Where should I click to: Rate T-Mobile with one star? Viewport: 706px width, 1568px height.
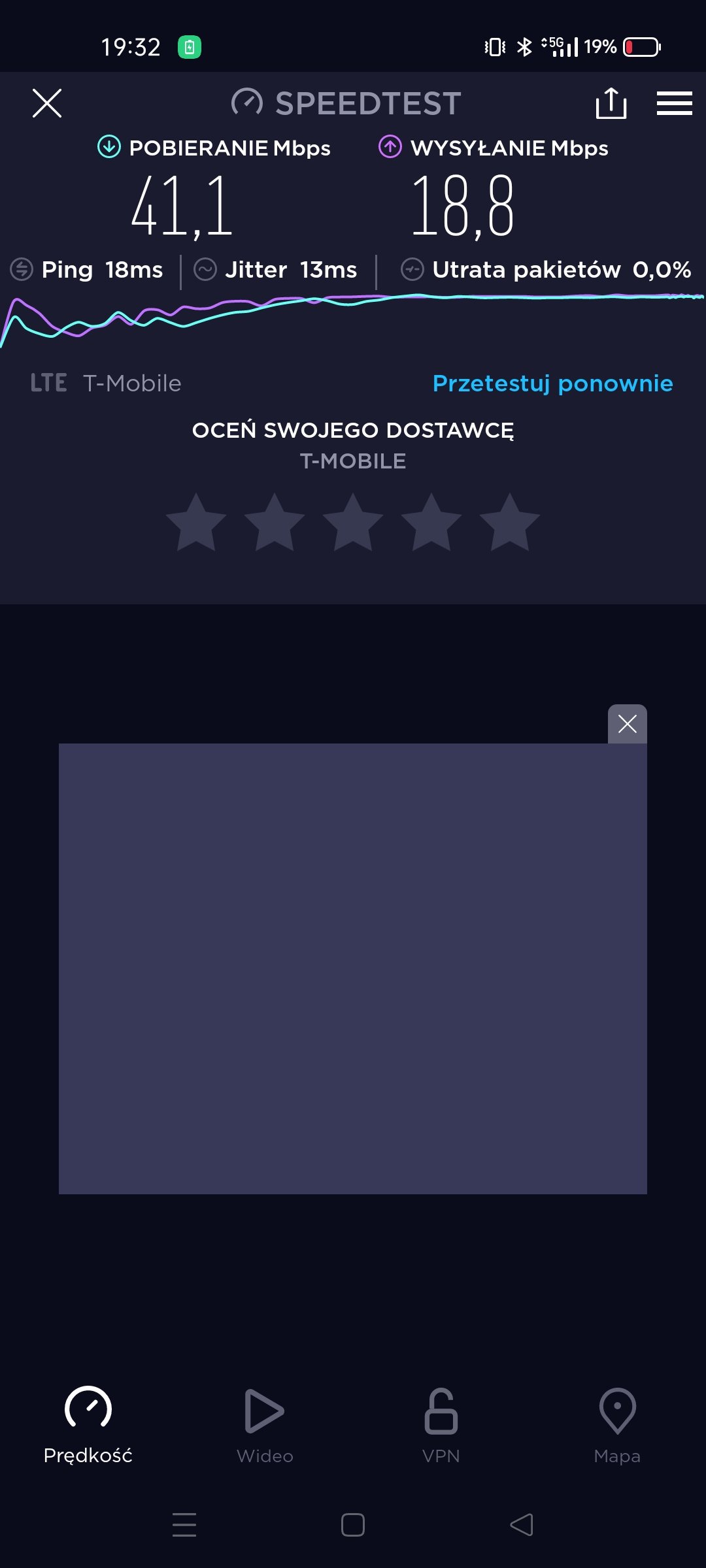(196, 523)
